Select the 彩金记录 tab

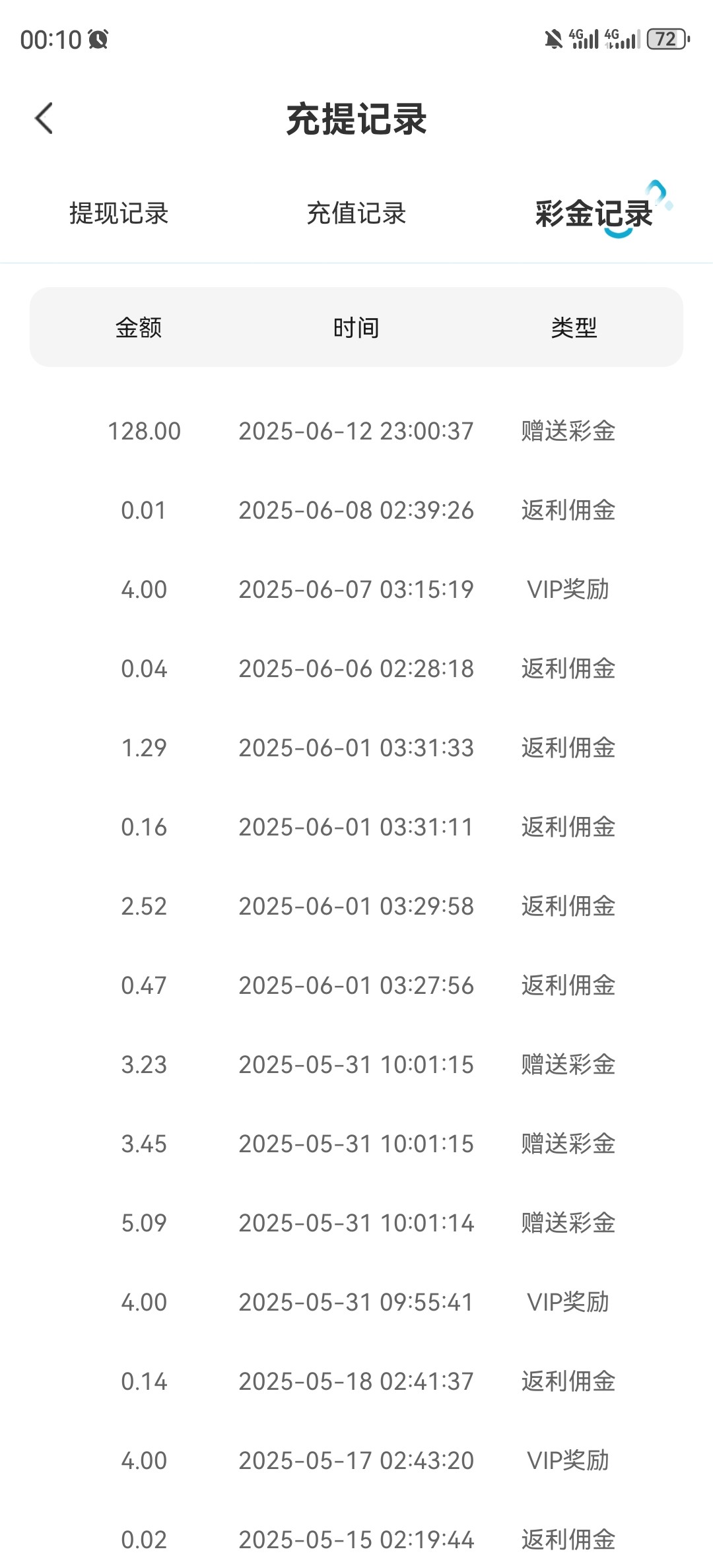coord(594,213)
